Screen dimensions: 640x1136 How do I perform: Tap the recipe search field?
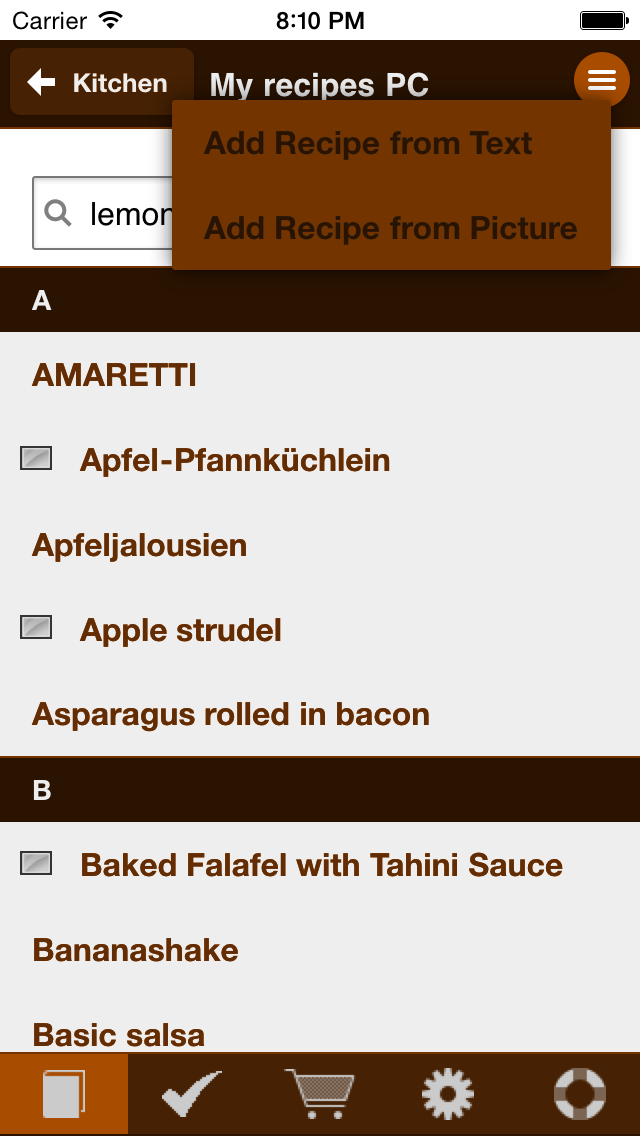point(102,213)
